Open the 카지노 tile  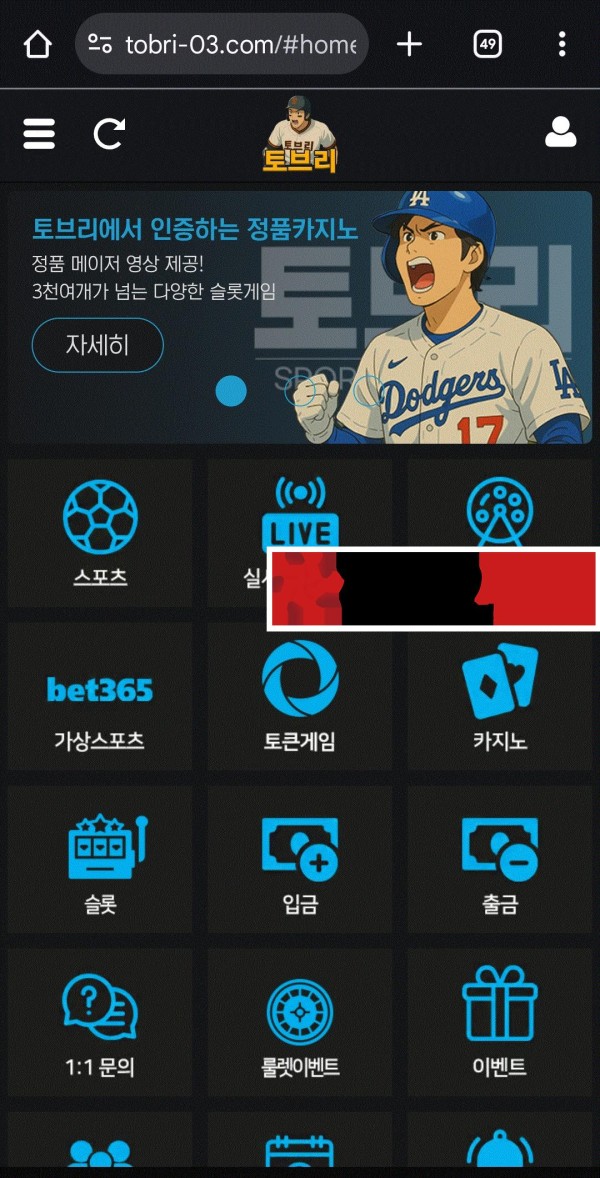click(x=500, y=697)
